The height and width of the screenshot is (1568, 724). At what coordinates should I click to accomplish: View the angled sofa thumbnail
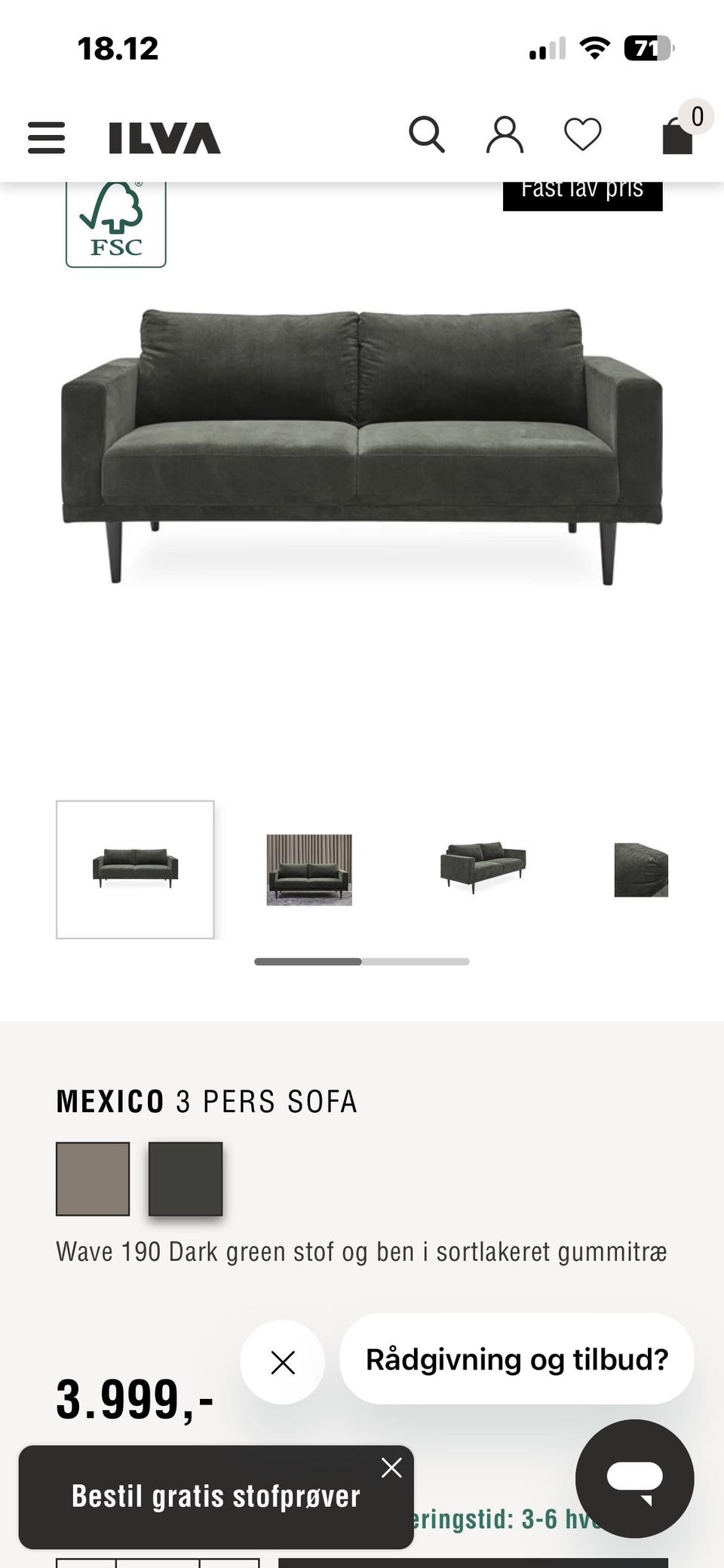click(x=483, y=868)
